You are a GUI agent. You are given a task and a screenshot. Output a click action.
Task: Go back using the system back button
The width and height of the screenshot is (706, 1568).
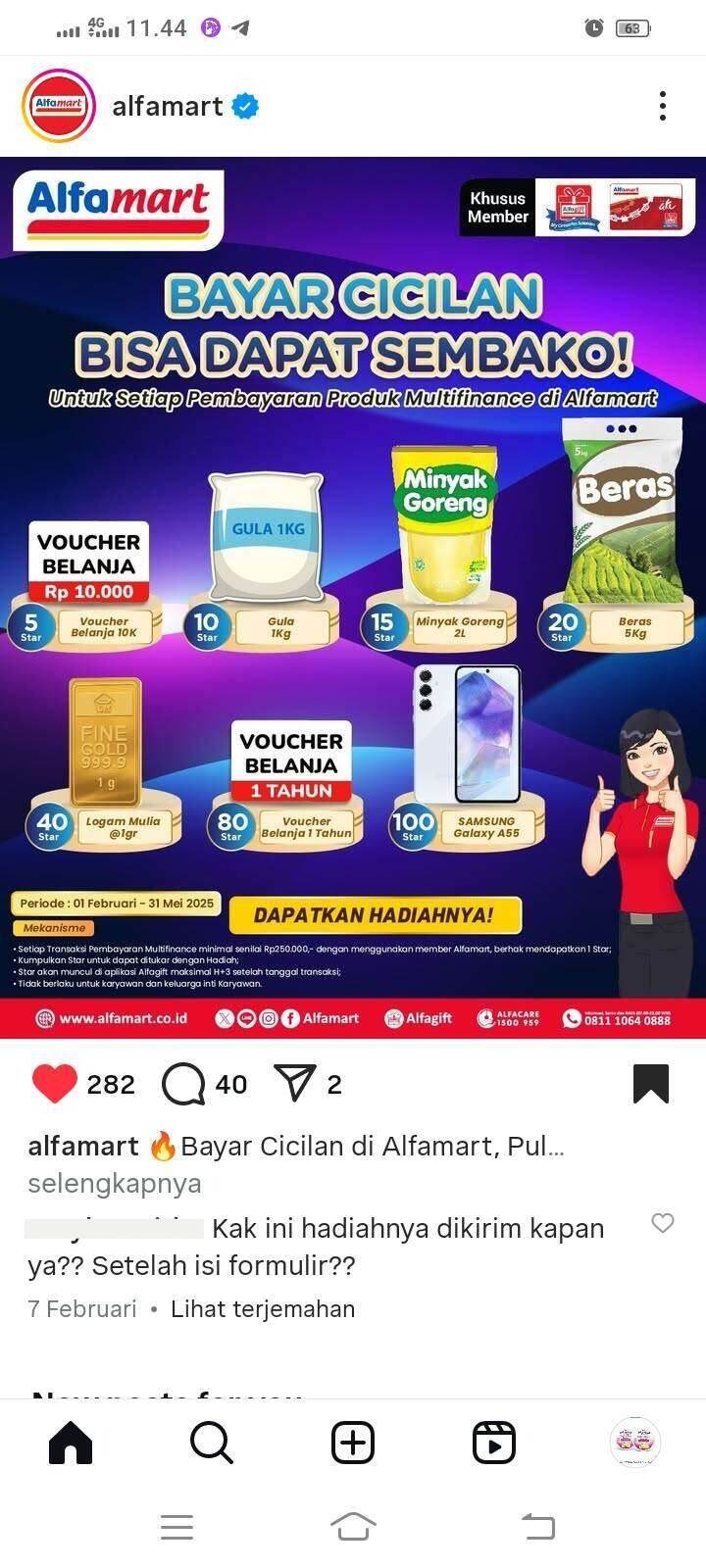537,1526
